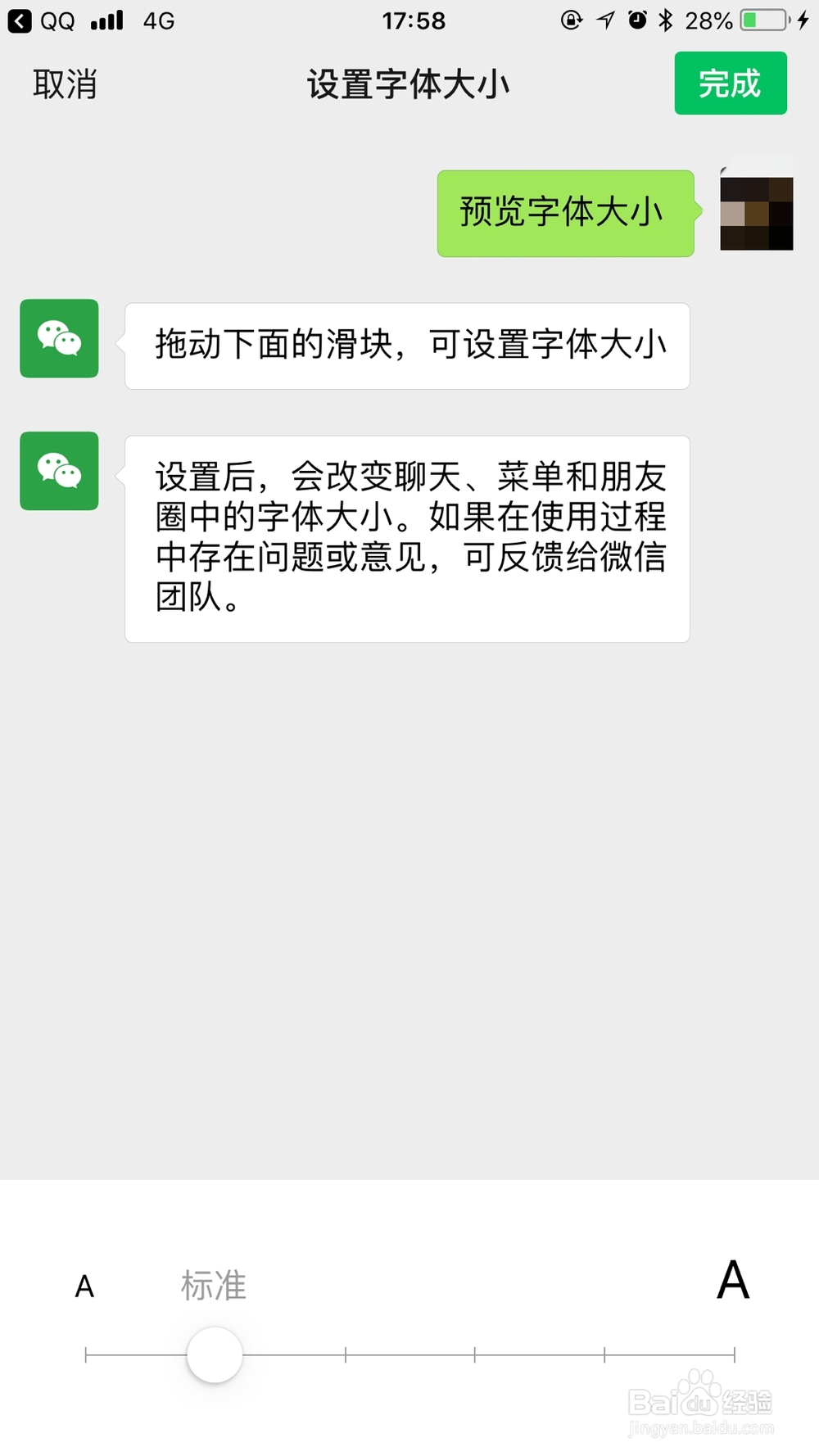Tap the alarm clock icon in the status bar
Screen dimensions: 819x1456
636,20
